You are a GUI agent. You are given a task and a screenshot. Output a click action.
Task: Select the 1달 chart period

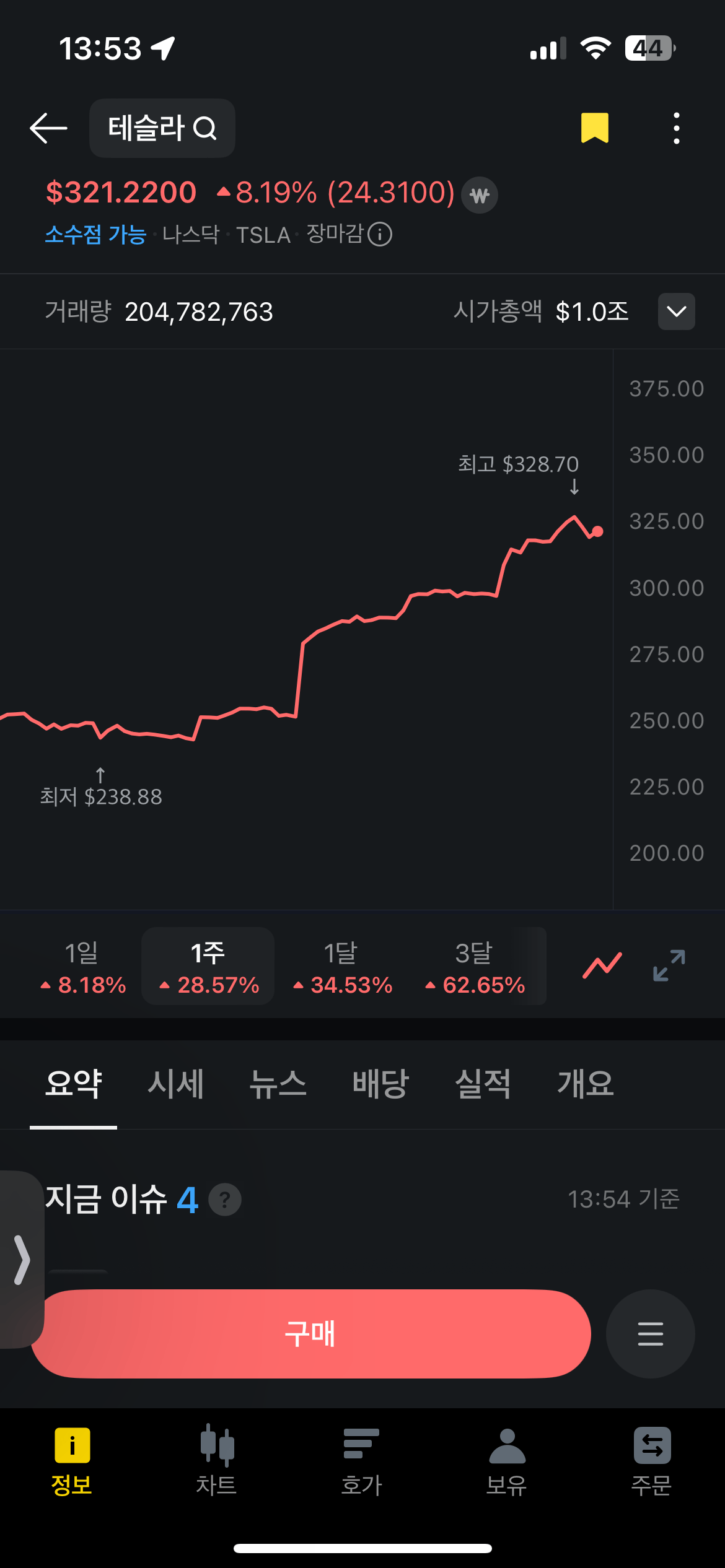point(341,967)
